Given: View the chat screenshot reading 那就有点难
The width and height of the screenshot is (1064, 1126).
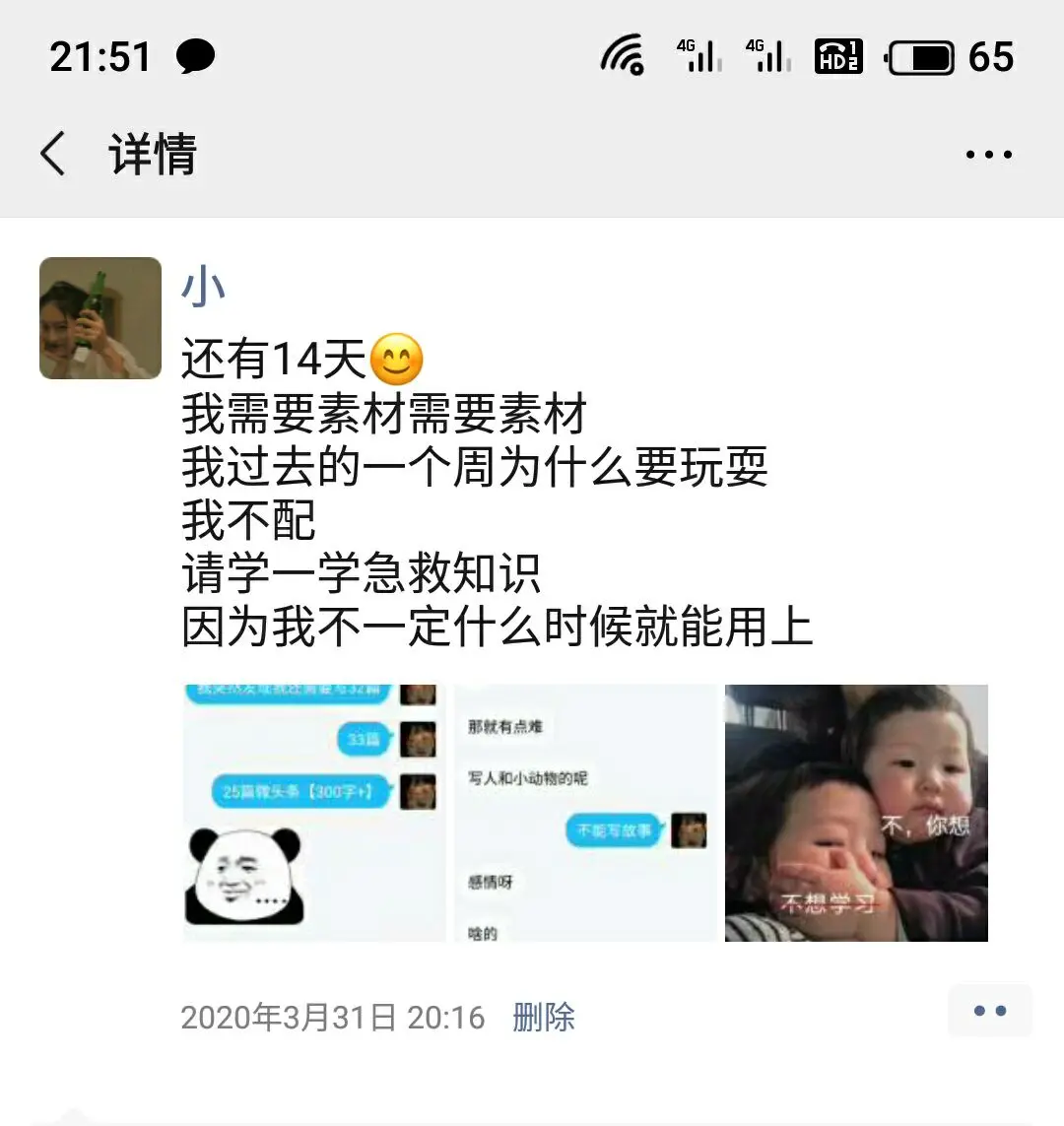Looking at the screenshot, I should 585,813.
